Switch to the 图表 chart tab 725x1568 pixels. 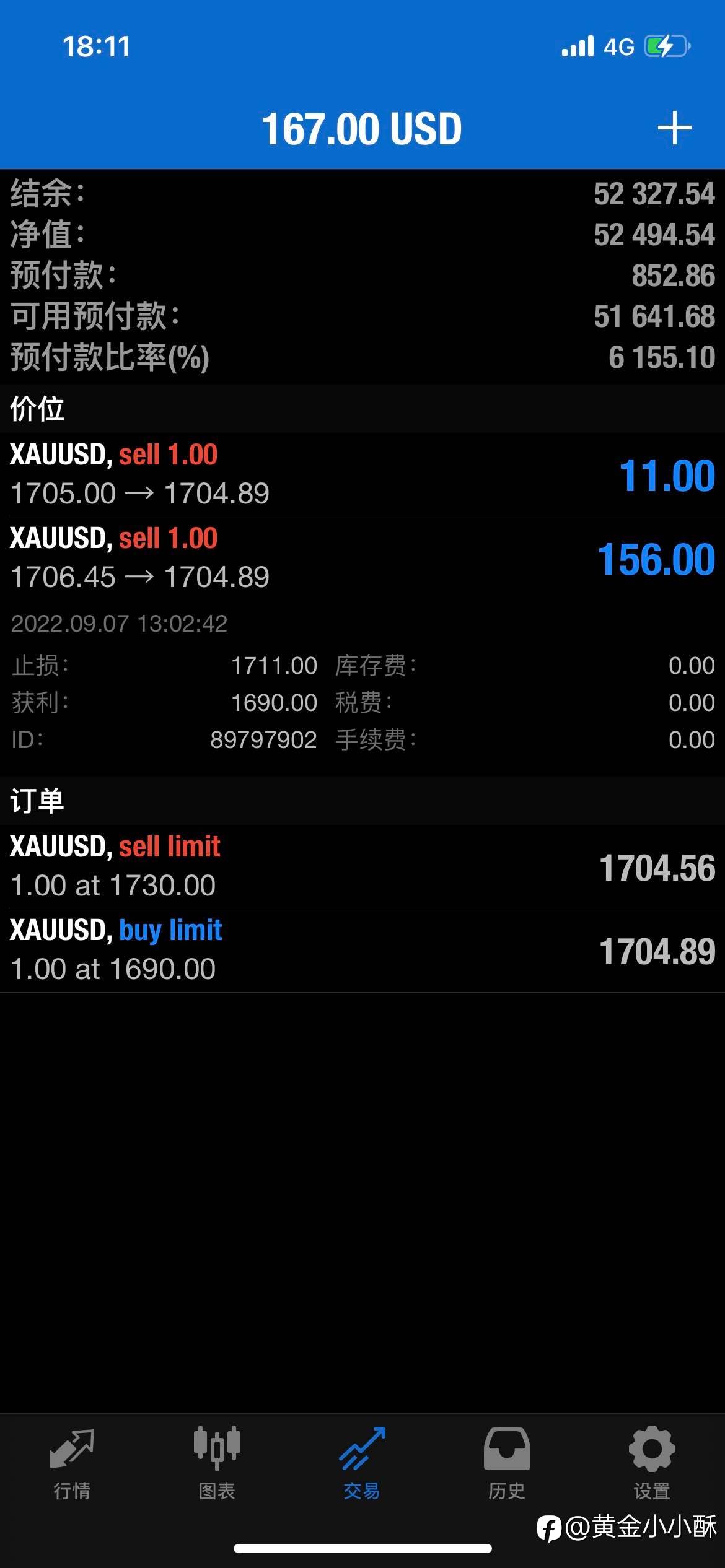[x=217, y=1464]
